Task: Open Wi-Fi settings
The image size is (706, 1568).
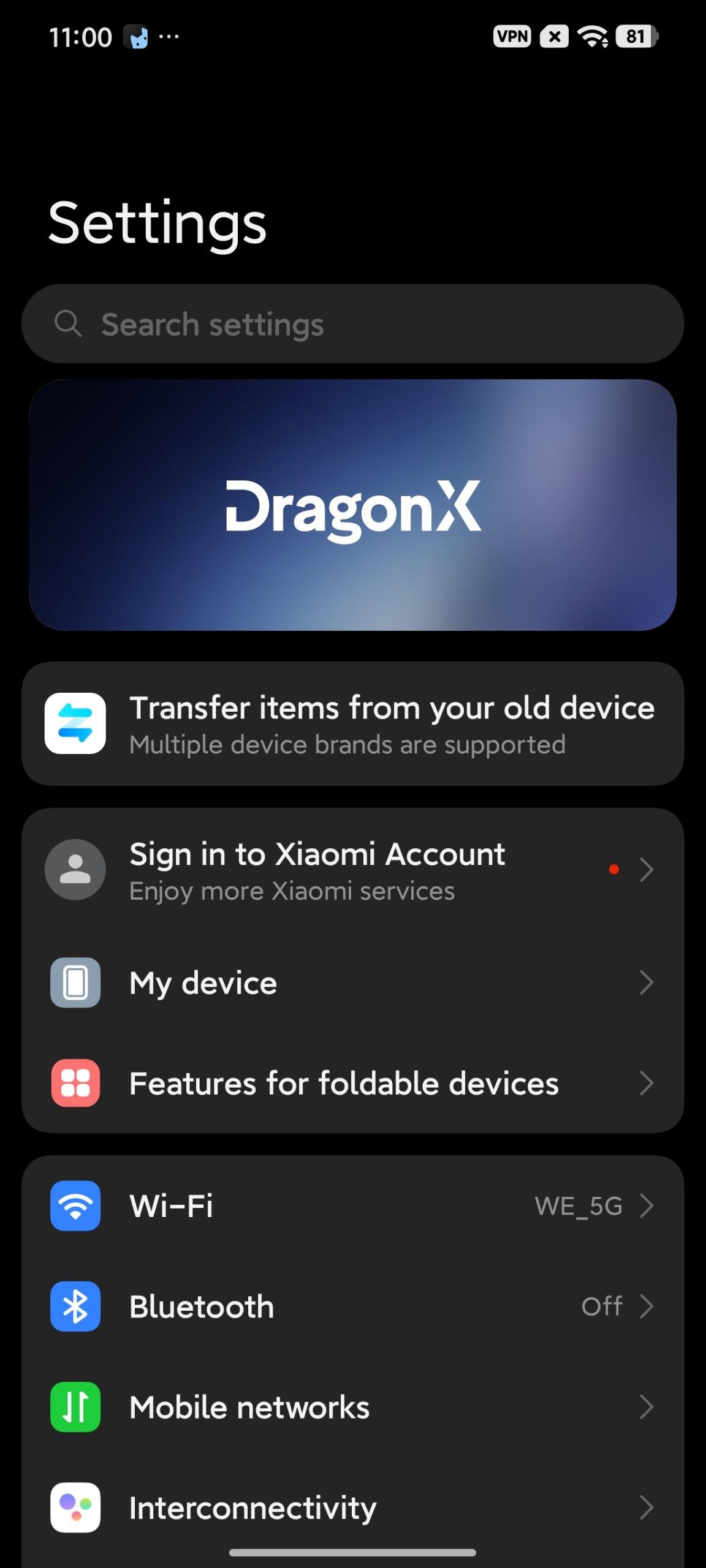Action: click(x=352, y=1205)
